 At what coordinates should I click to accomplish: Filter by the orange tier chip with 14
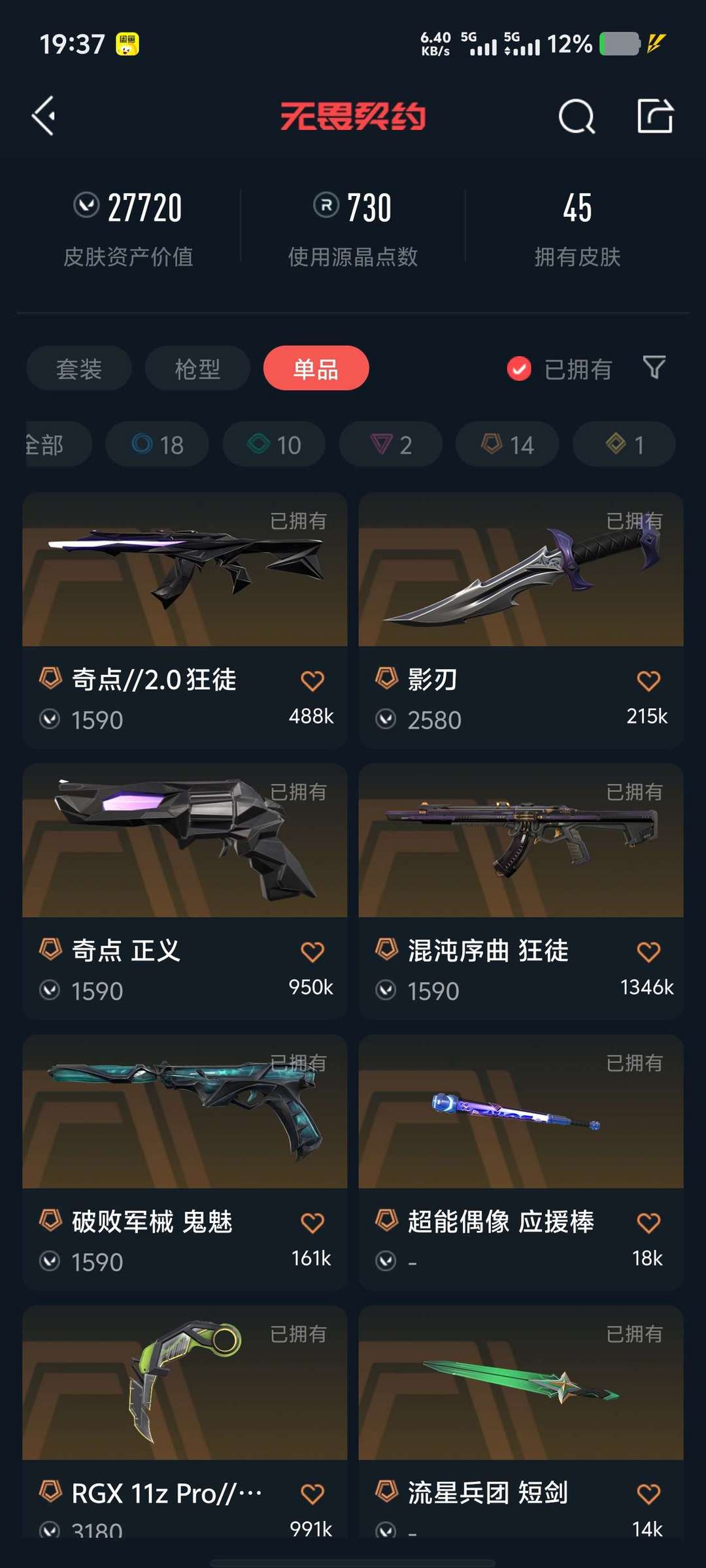coord(507,444)
